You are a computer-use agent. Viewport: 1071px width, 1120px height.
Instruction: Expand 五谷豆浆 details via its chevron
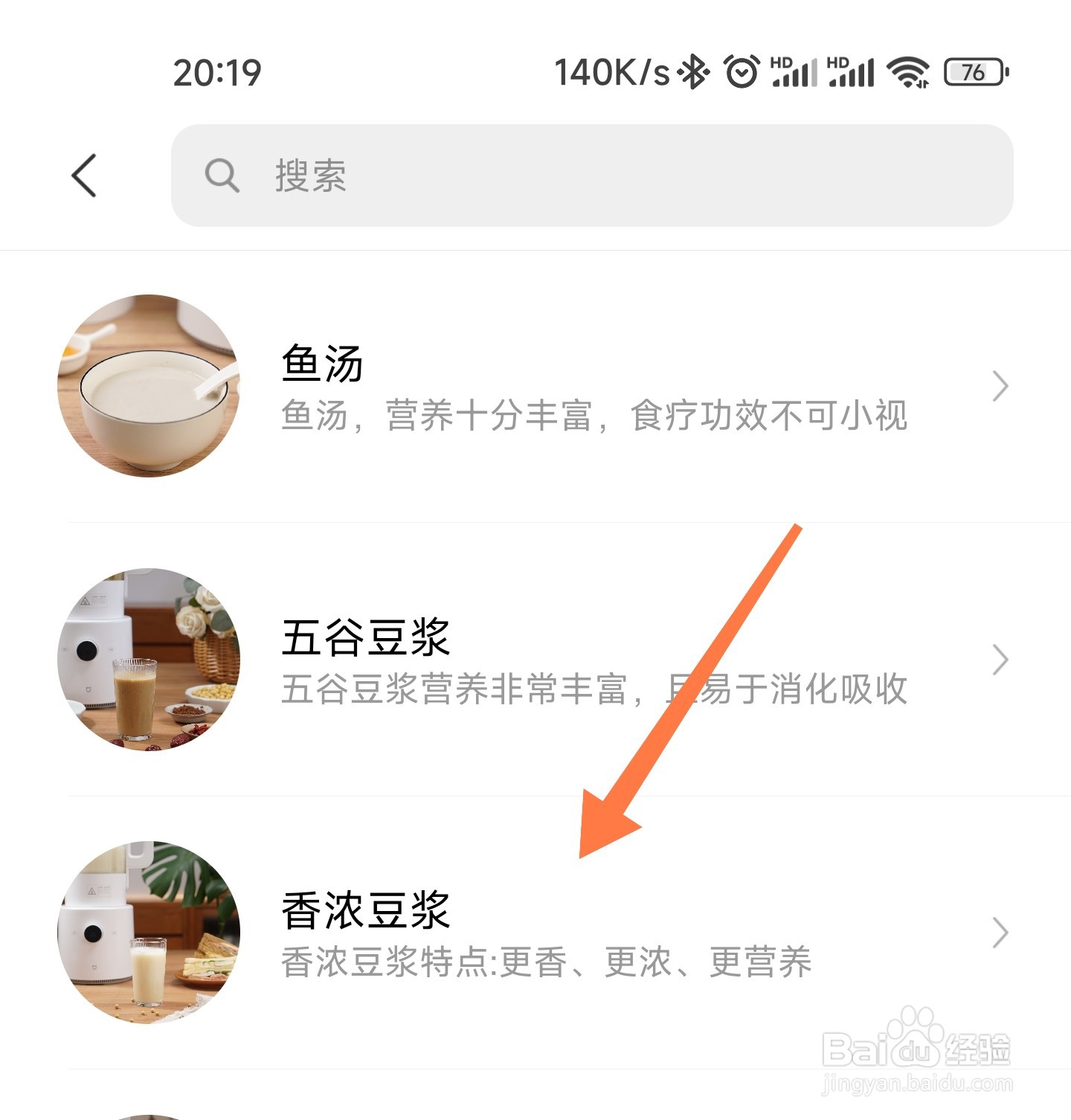pos(1000,660)
